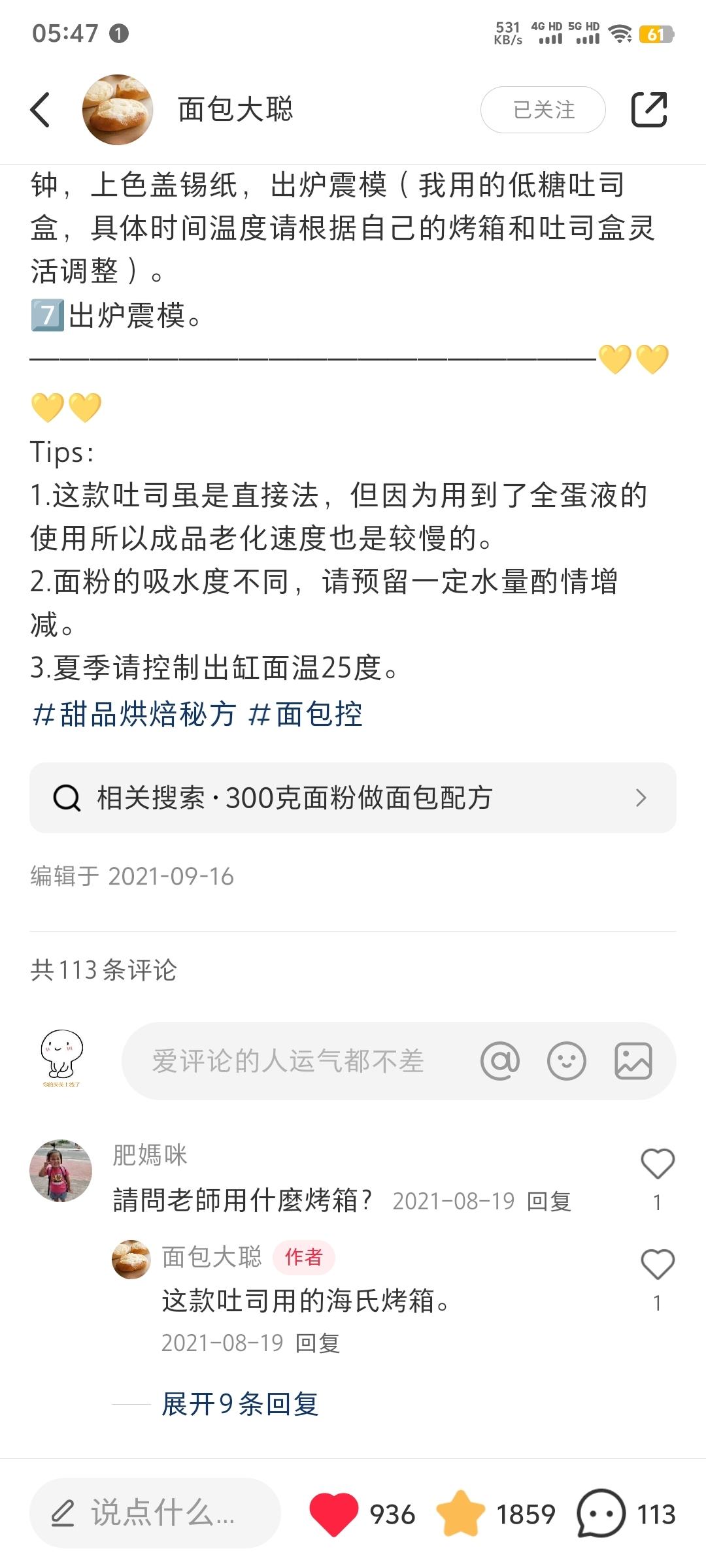706x1568 pixels.
Task: Reply to 肥媽咪's comment
Action: pyautogui.click(x=549, y=1201)
